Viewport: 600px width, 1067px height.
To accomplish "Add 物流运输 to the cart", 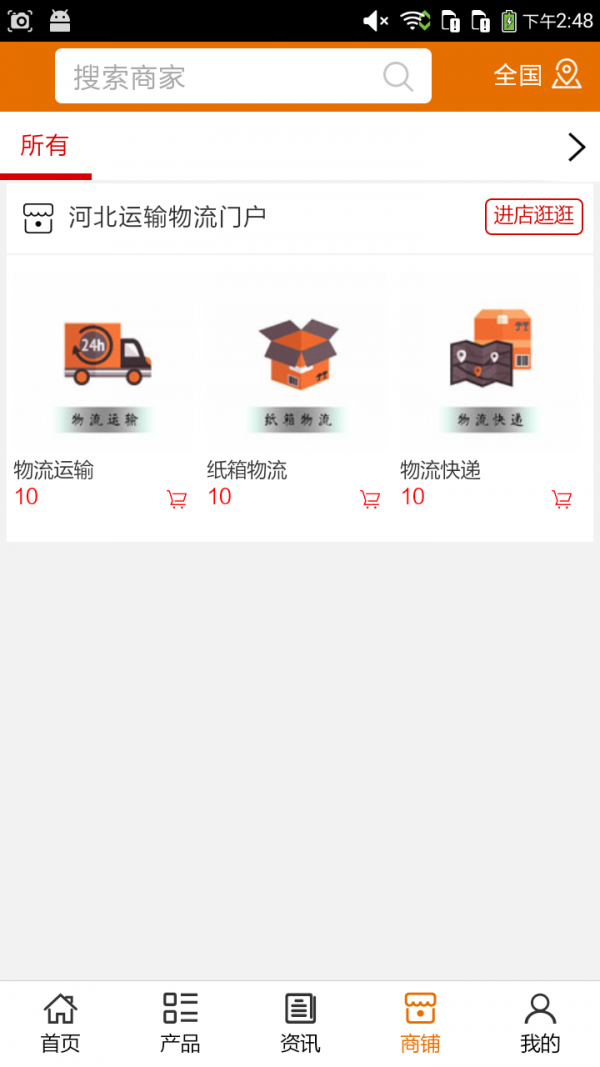I will [177, 499].
